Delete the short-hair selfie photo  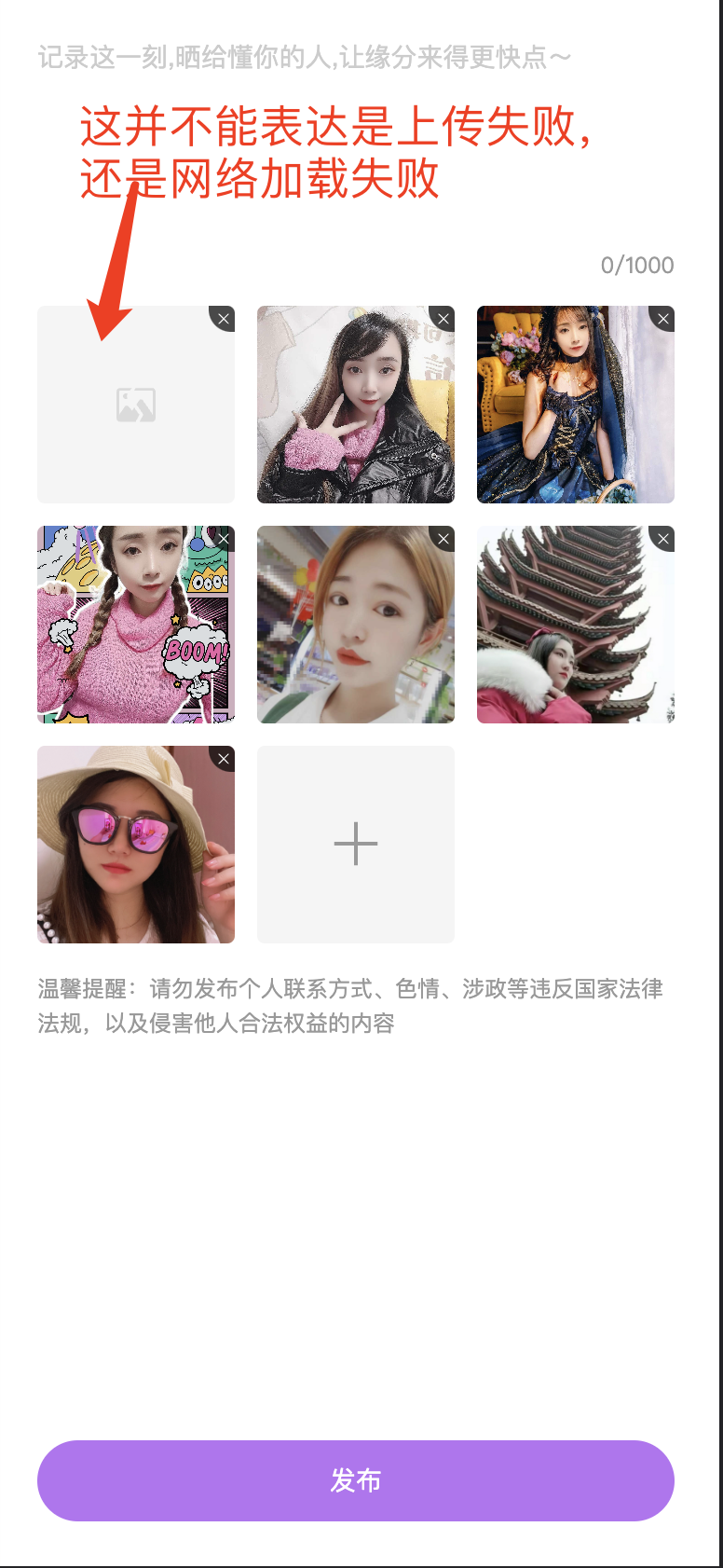(x=443, y=539)
